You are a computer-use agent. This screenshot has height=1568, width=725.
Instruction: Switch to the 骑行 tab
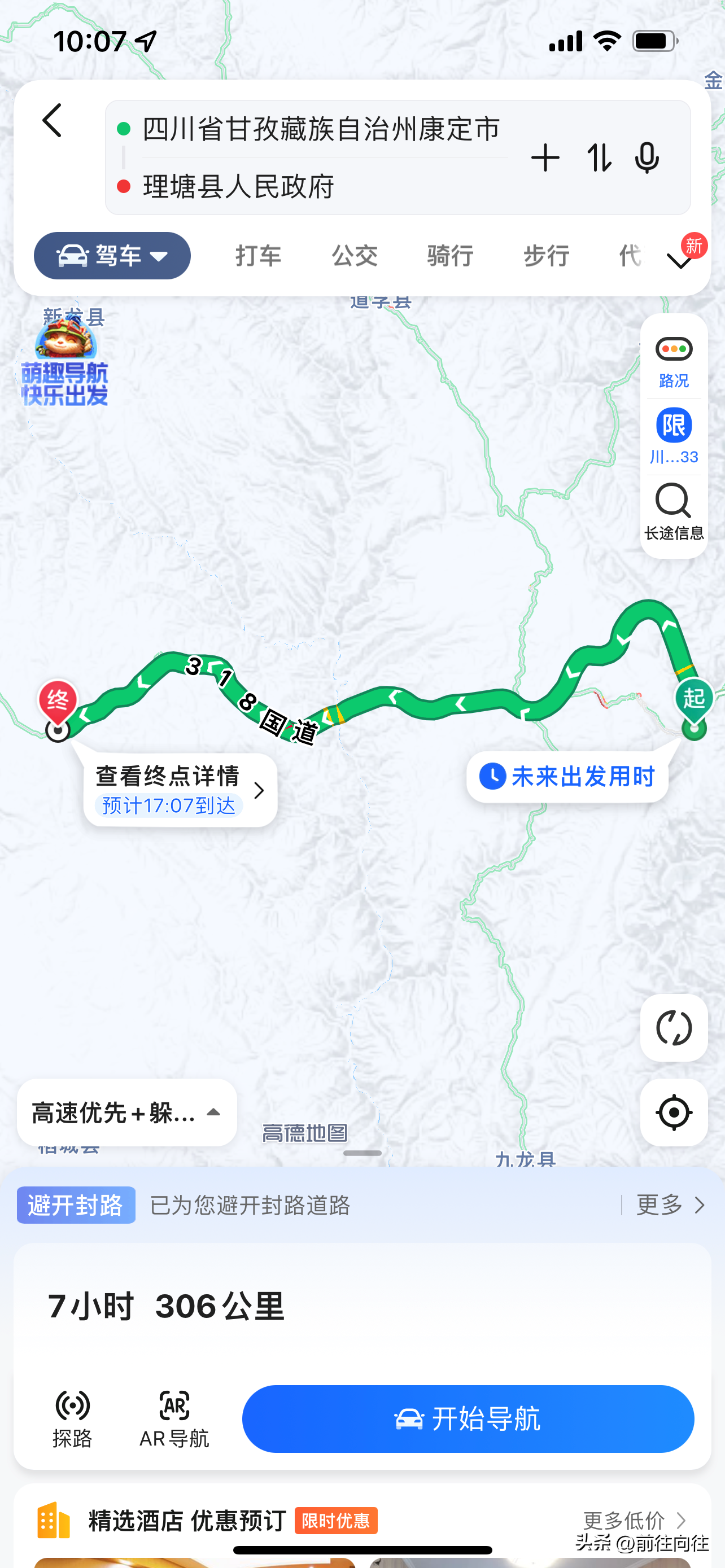tap(450, 256)
